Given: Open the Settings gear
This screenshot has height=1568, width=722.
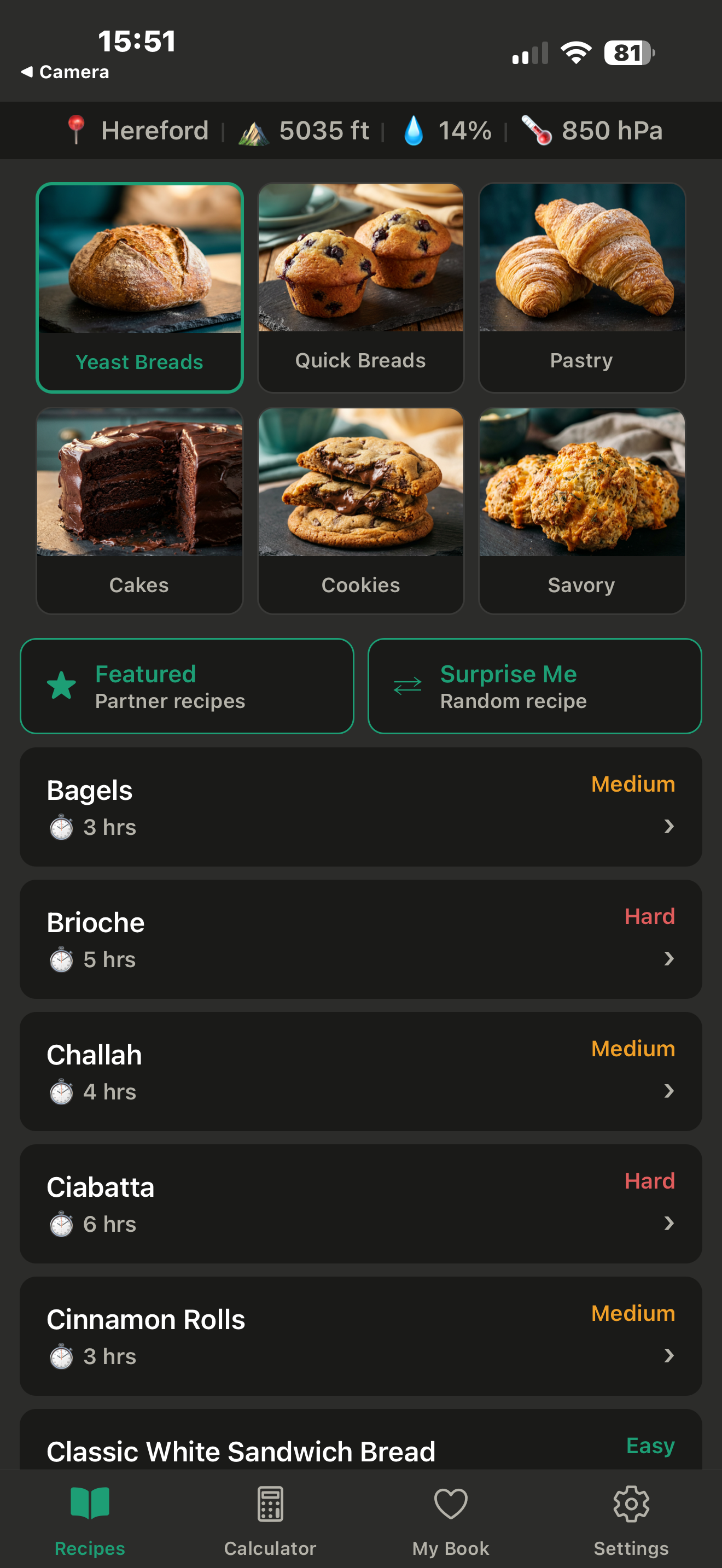Looking at the screenshot, I should pos(631,1503).
